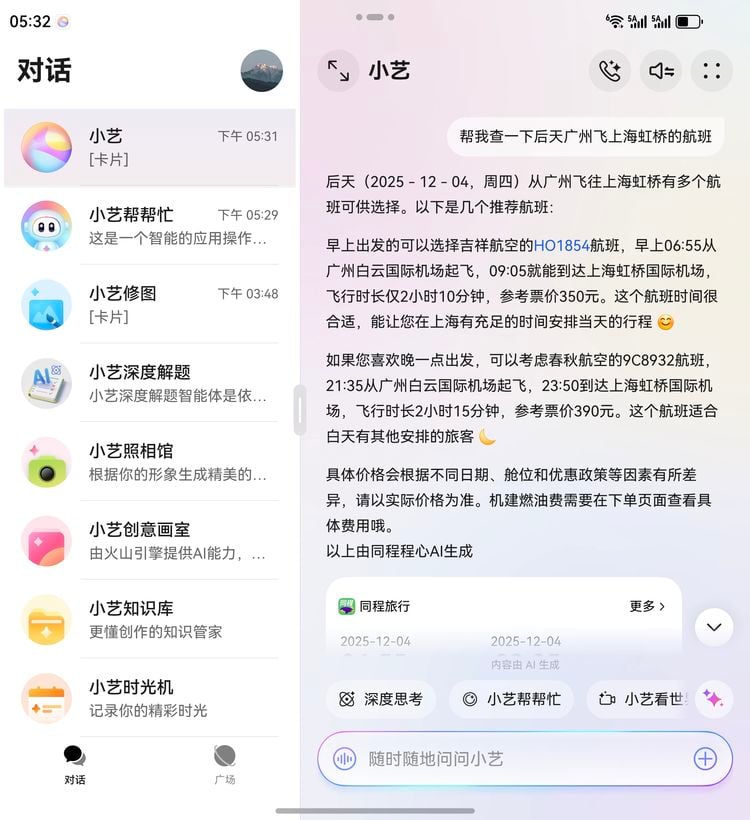Open the four-dot more options menu
This screenshot has height=820, width=750.
[x=712, y=71]
